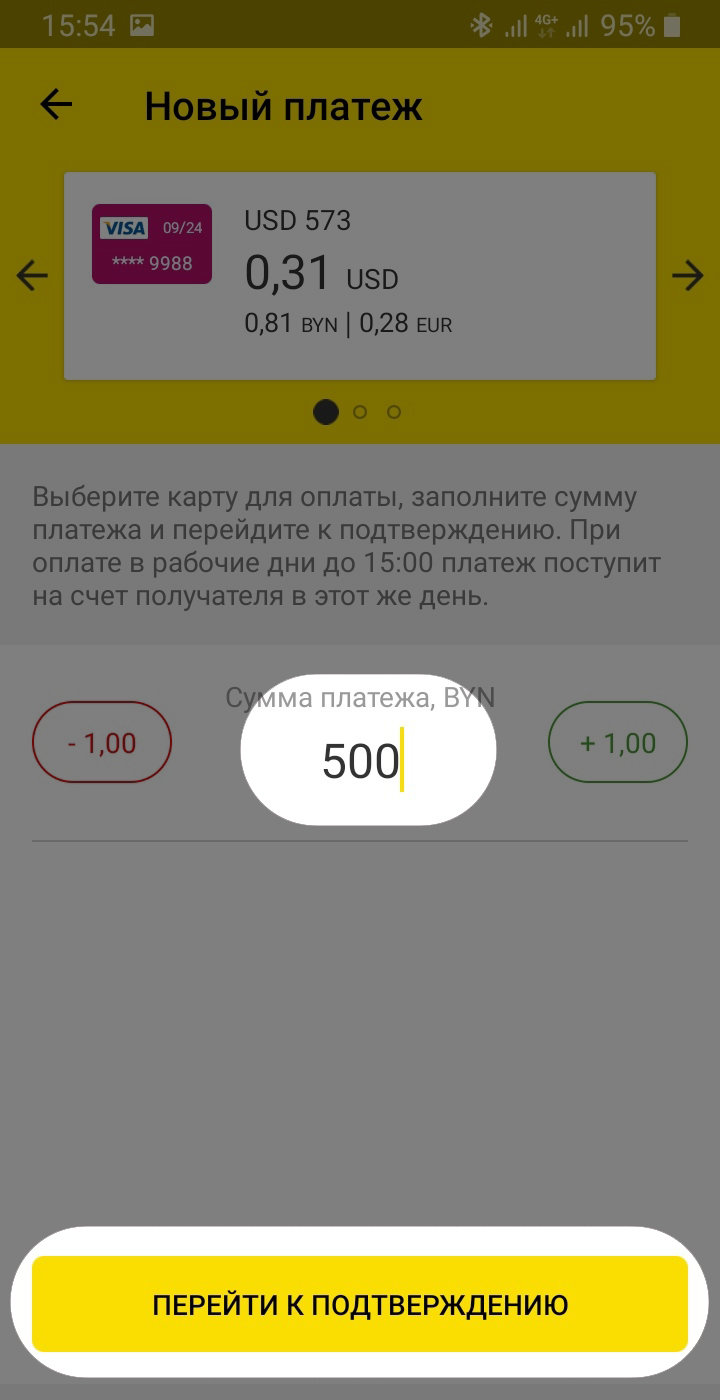Show the previous card with left arrow
The image size is (720, 1400).
click(32, 276)
